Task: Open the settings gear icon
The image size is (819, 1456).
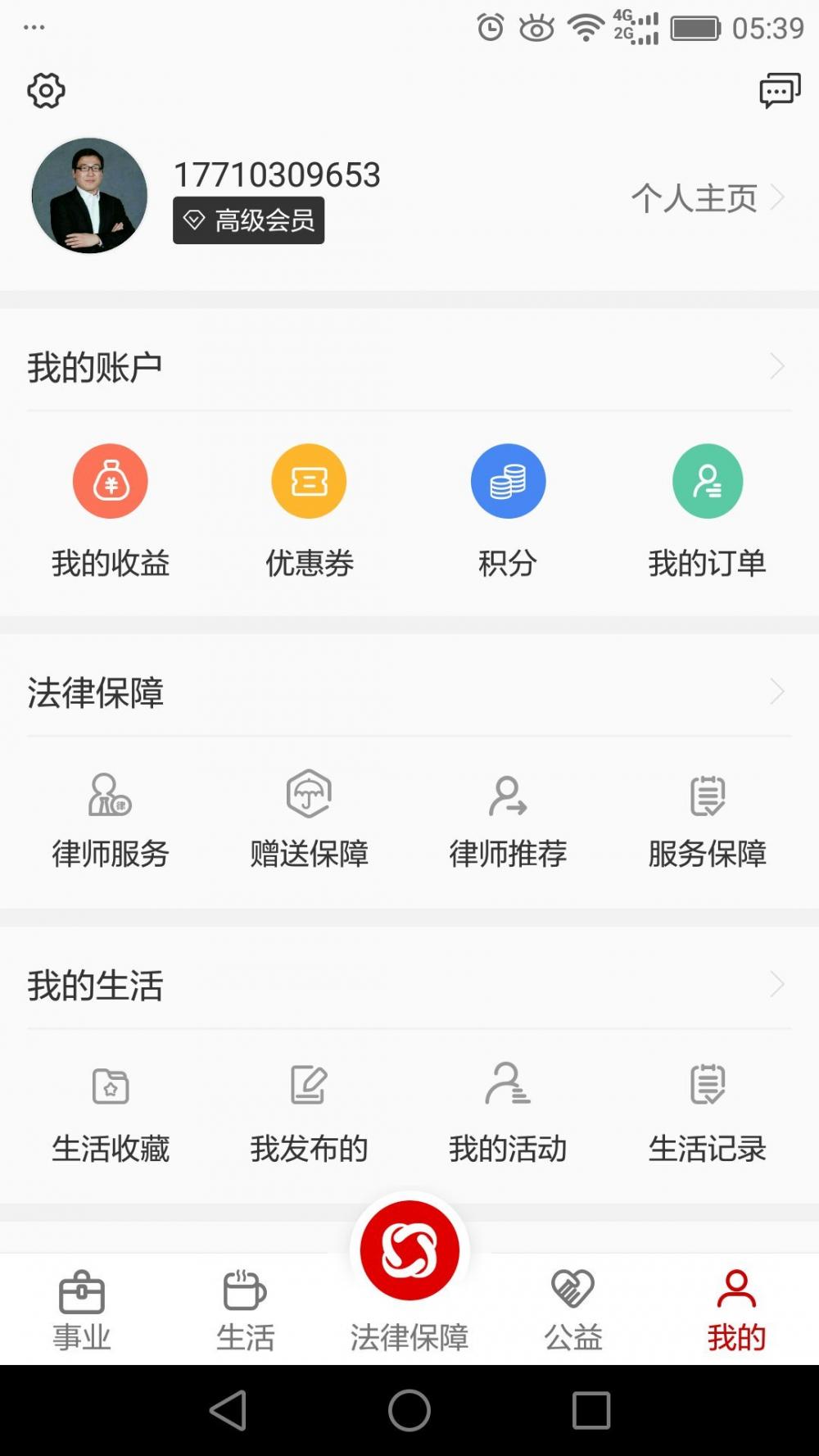Action: [46, 90]
